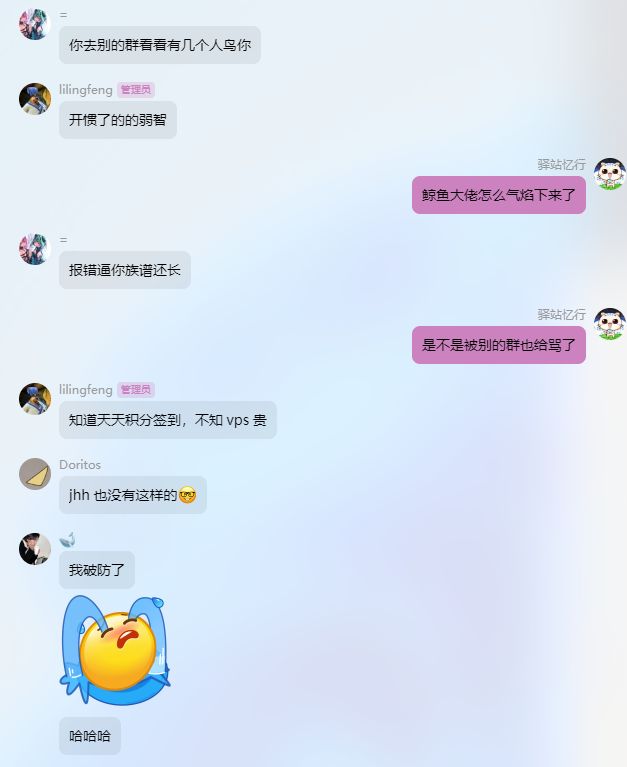
Task: Open avatar of user who sent 我破防了
Action: pos(35,549)
